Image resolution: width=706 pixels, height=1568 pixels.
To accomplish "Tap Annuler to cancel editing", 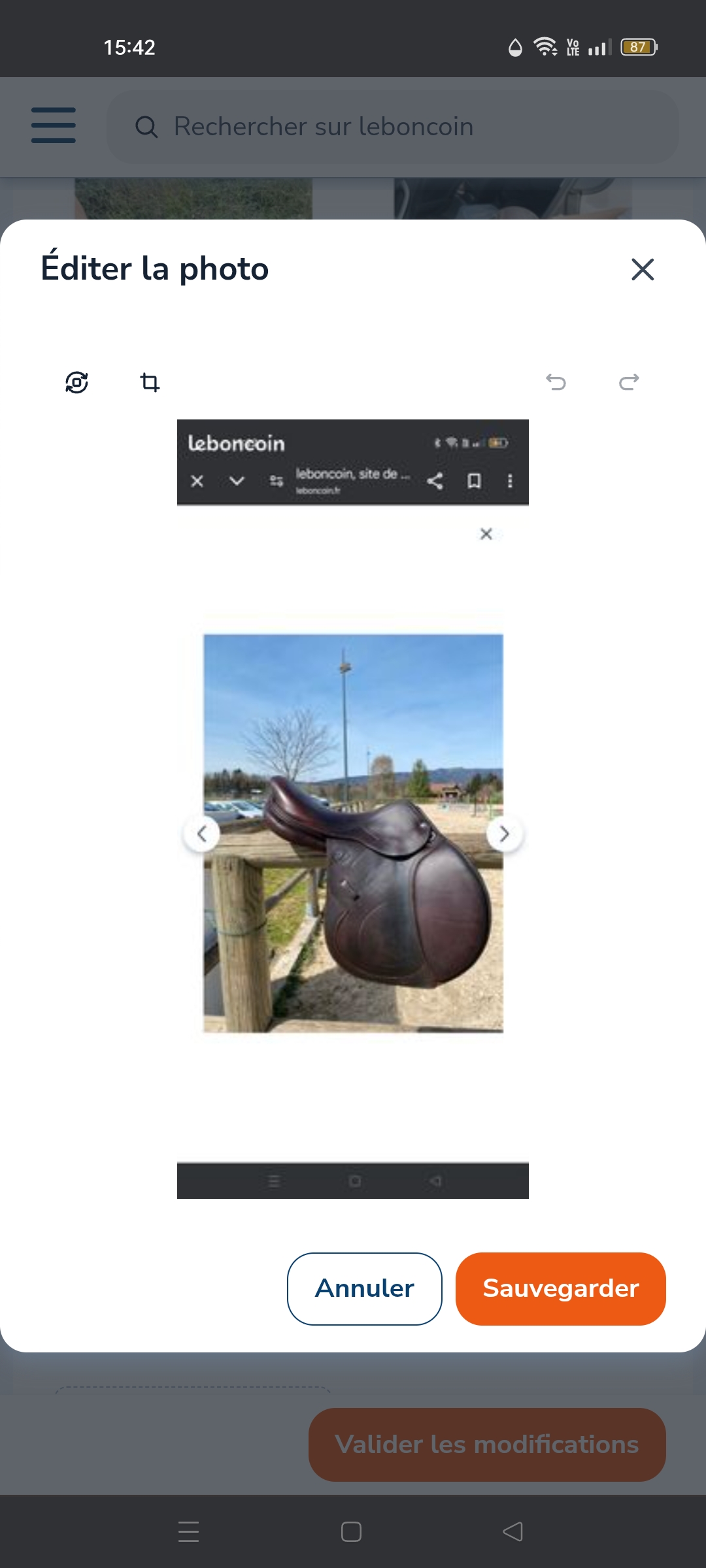I will [x=365, y=1288].
